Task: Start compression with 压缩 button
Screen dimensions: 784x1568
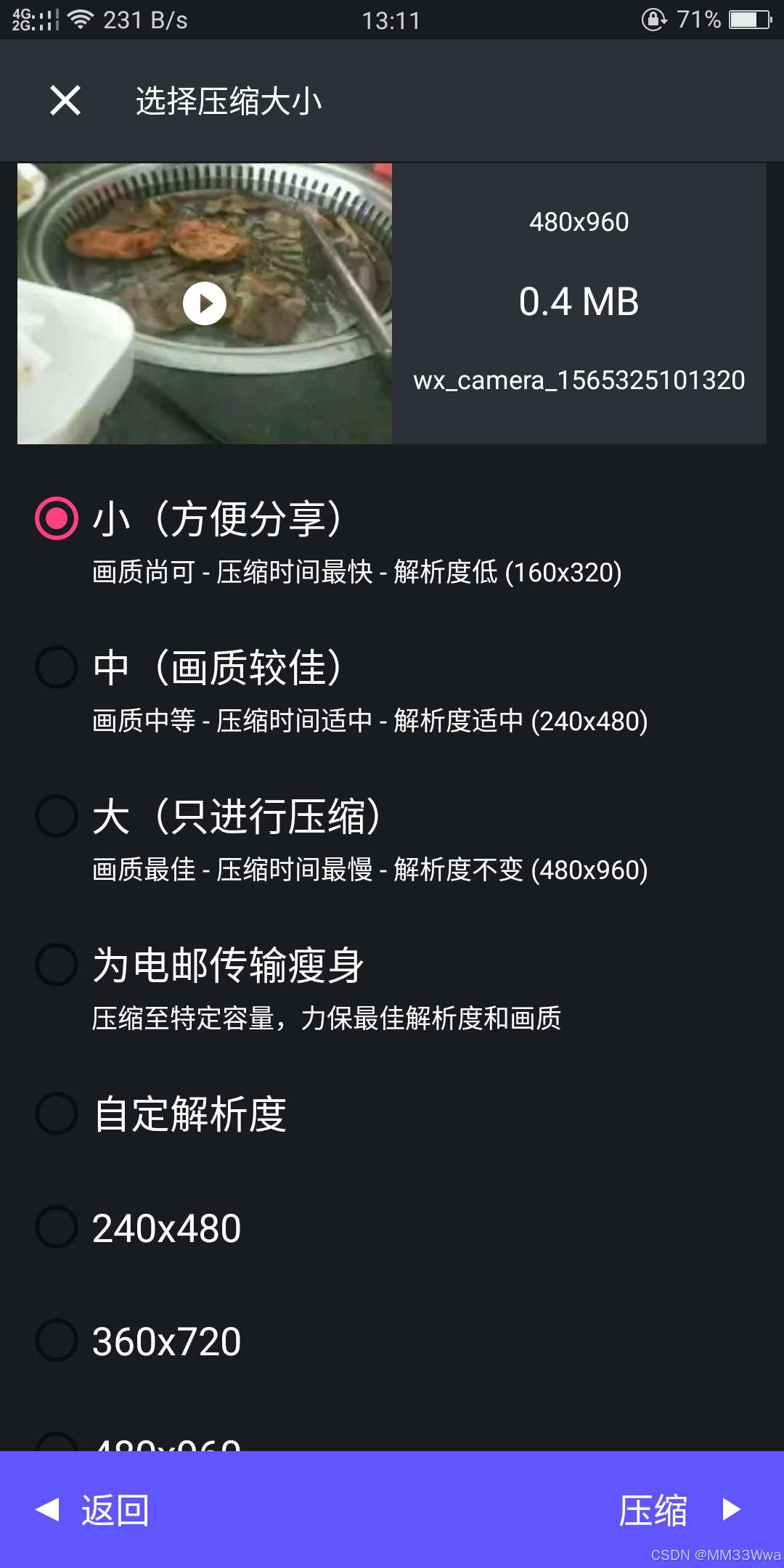Action: pos(679,1510)
